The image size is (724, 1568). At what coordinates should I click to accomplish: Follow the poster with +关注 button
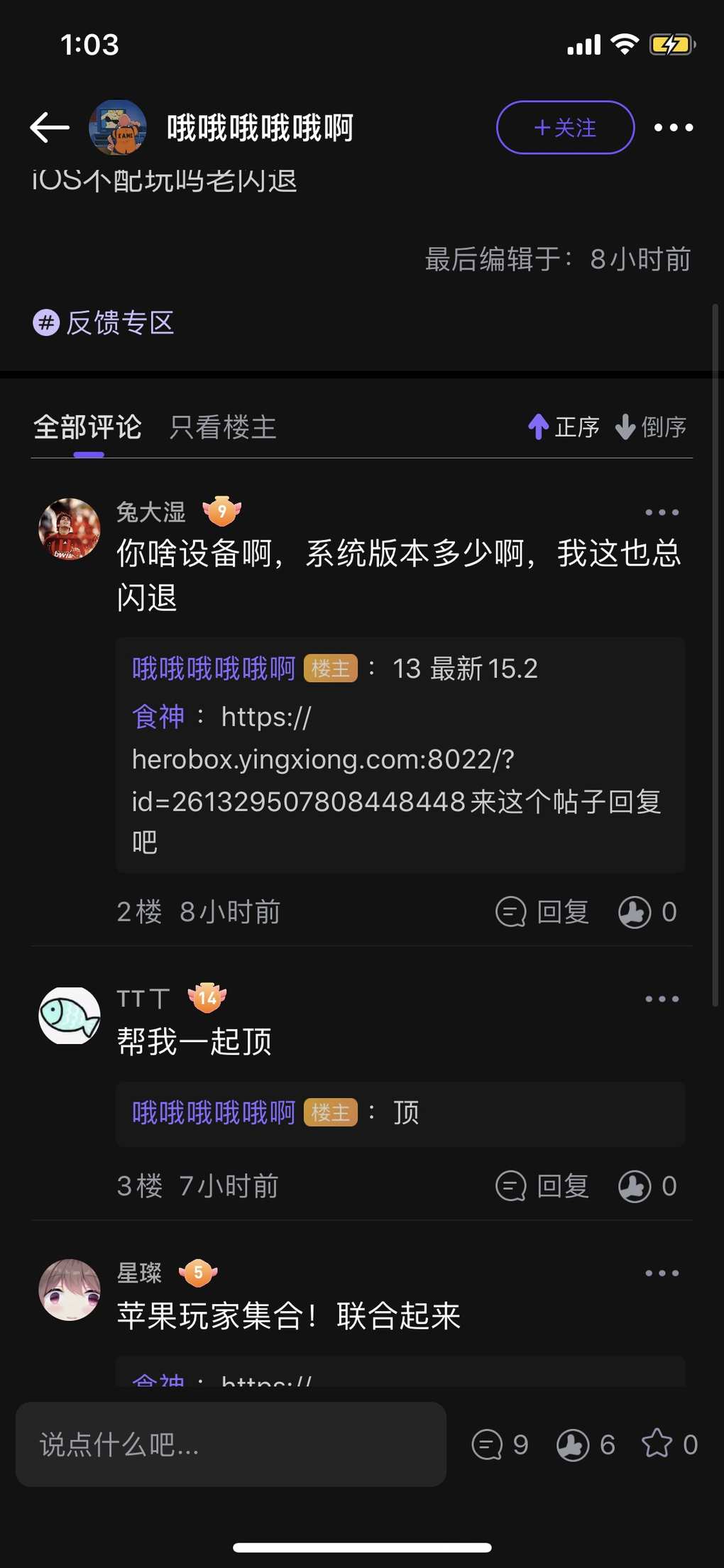pos(565,128)
